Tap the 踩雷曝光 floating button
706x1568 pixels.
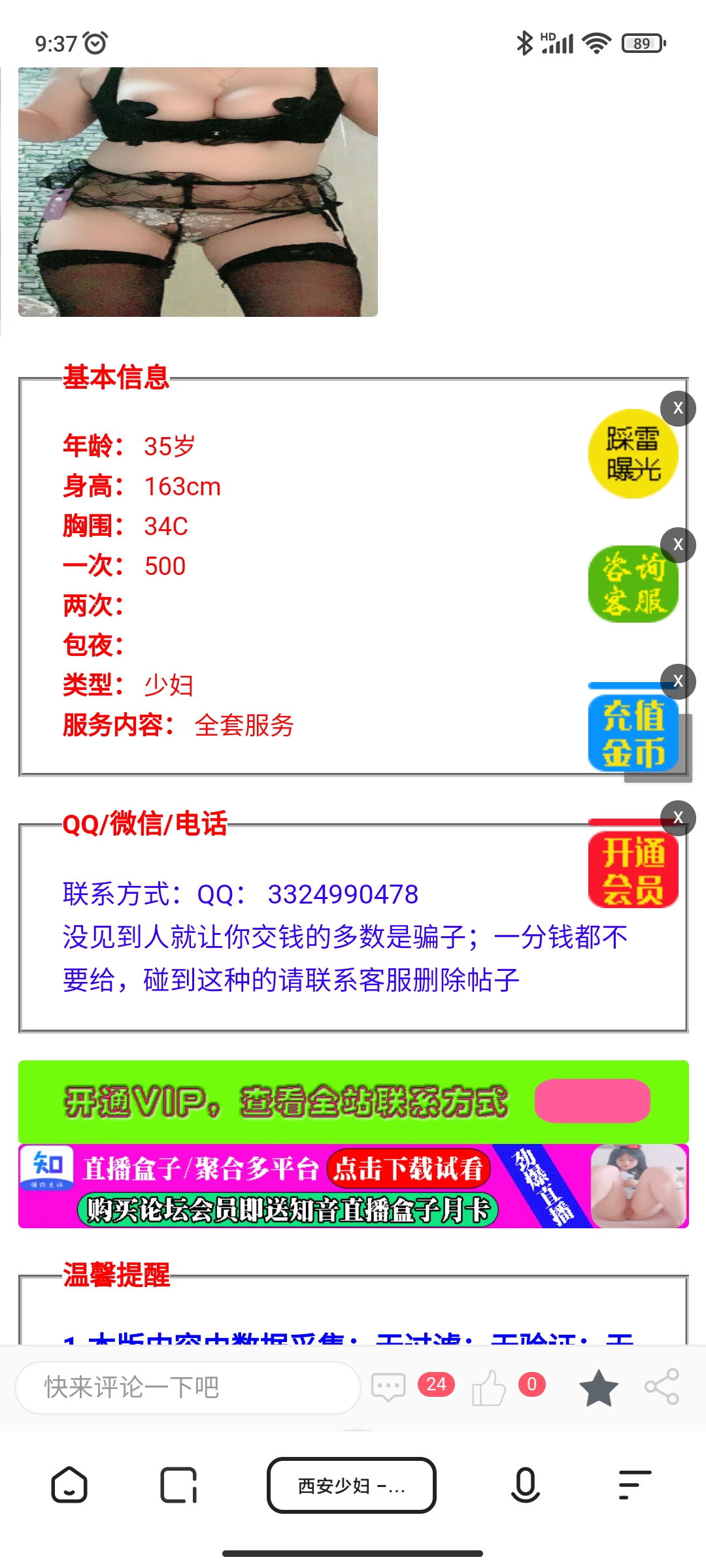(x=632, y=455)
